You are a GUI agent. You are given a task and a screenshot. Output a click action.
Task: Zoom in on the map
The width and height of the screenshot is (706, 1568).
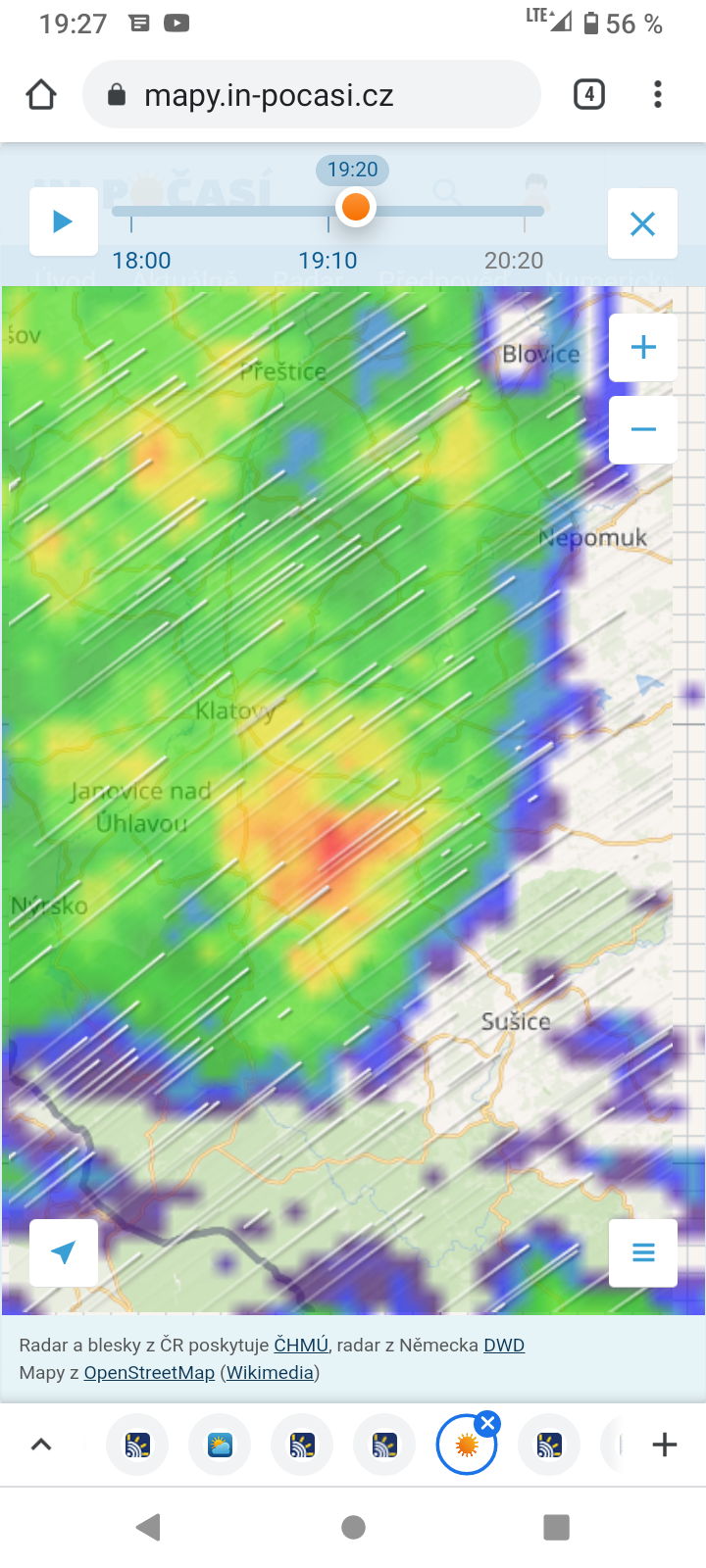tap(643, 347)
